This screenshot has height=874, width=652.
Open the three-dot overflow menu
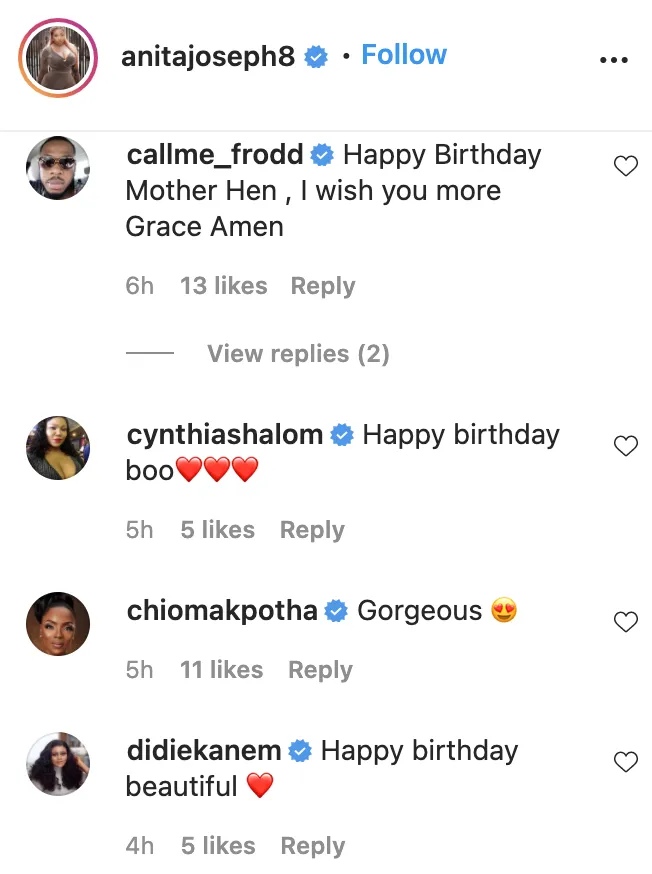click(613, 60)
